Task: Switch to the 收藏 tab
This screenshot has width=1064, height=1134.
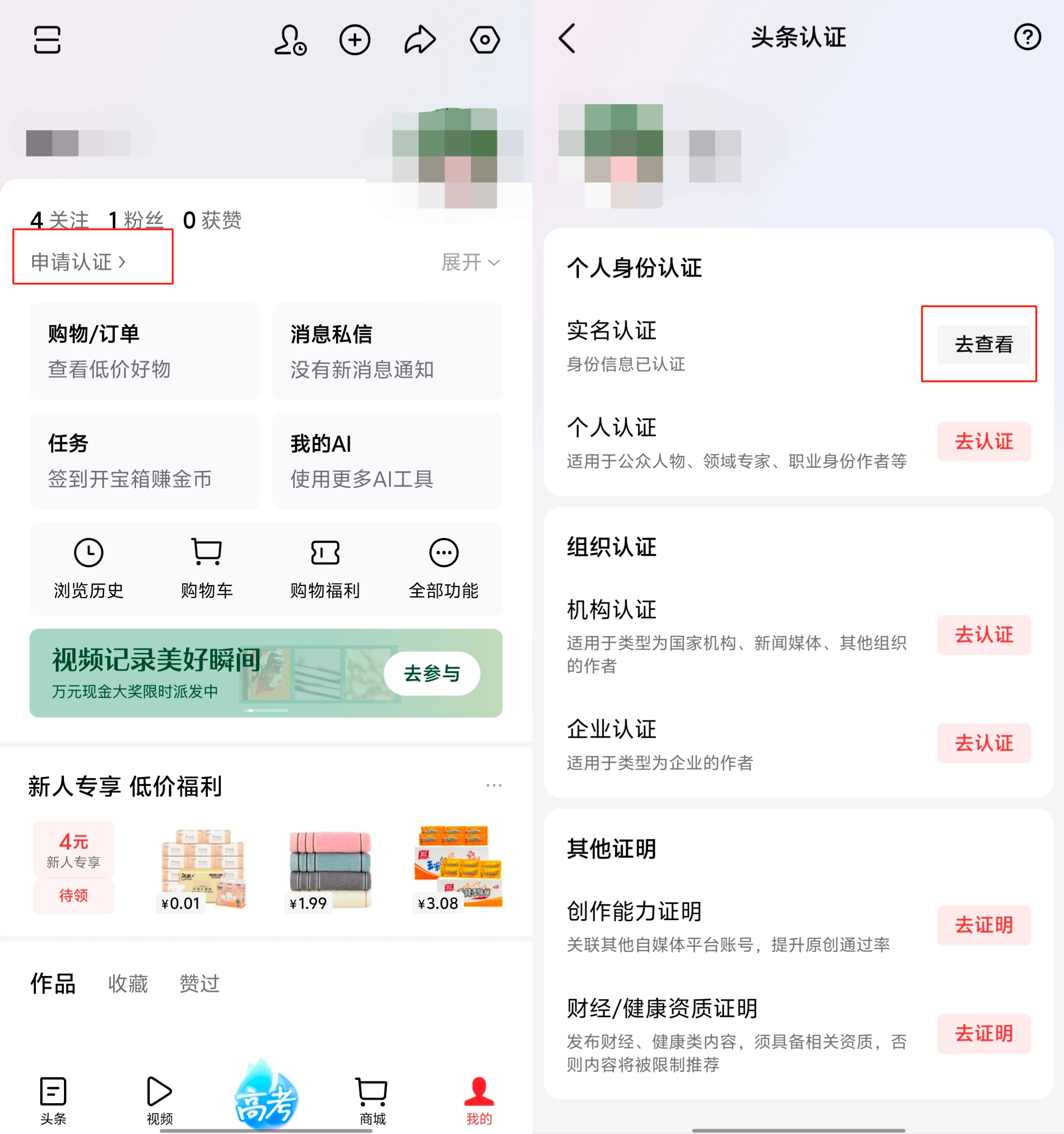Action: coord(128,983)
